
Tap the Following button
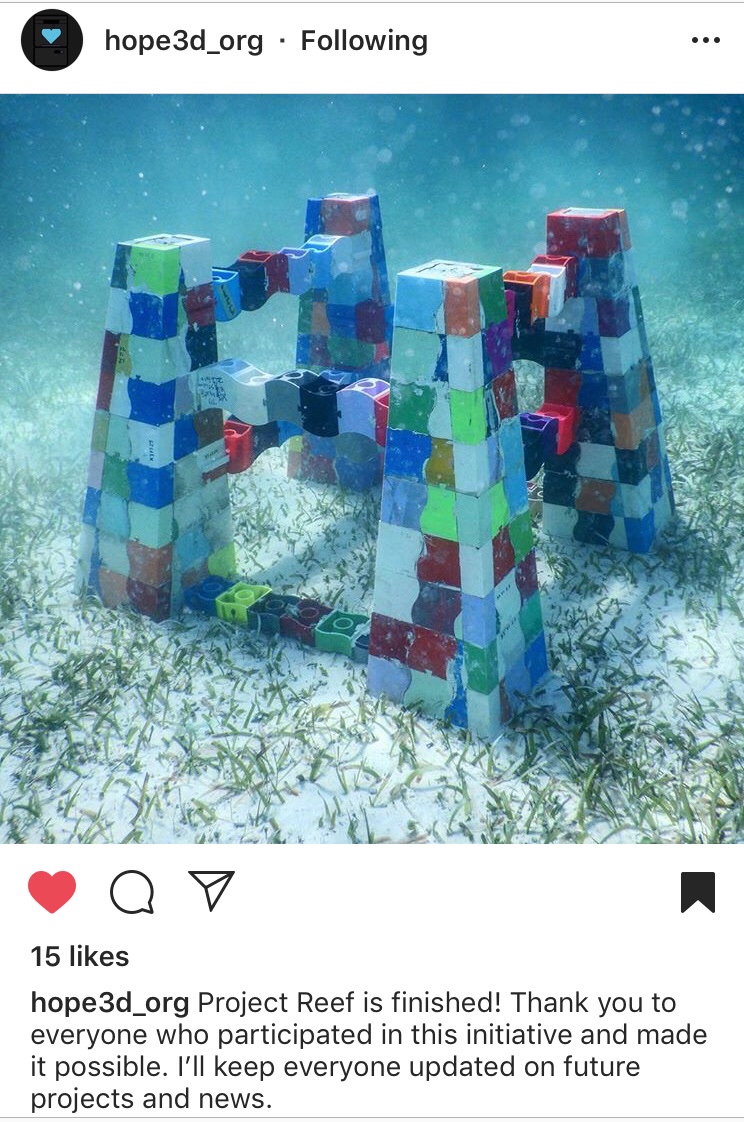364,41
